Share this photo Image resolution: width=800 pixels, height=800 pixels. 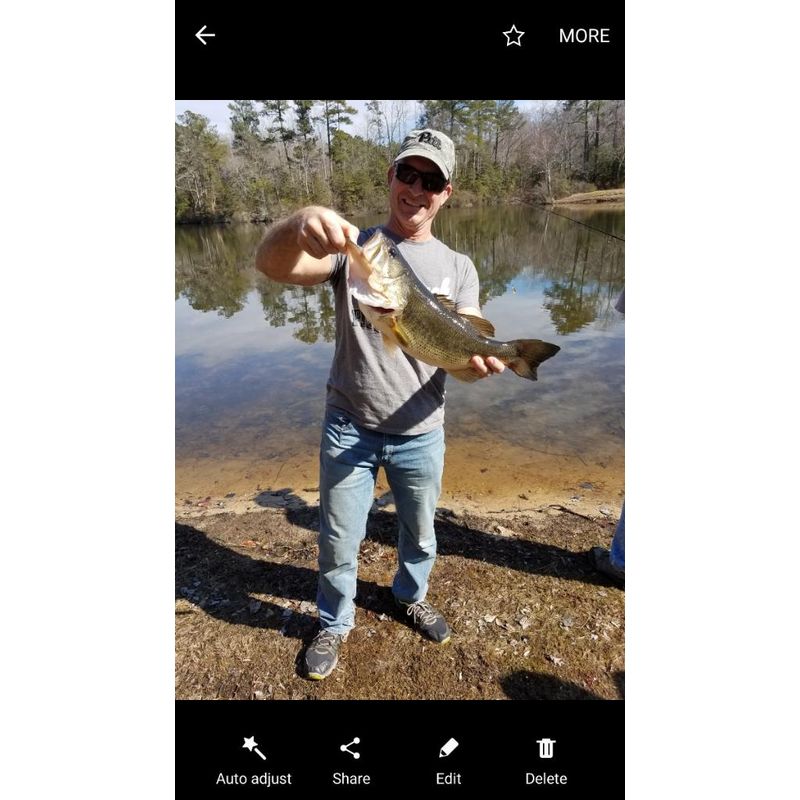click(351, 760)
